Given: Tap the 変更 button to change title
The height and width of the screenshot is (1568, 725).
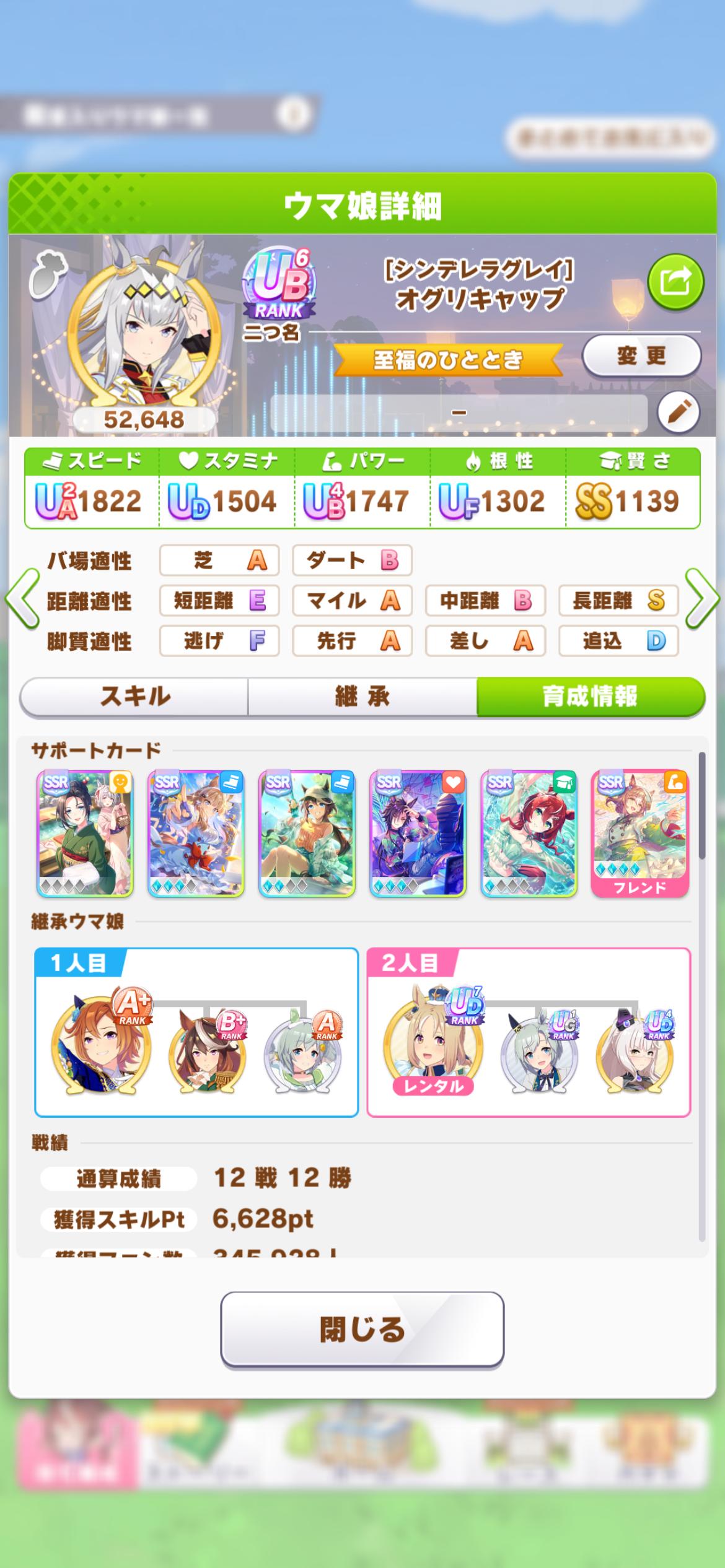Looking at the screenshot, I should coord(641,356).
